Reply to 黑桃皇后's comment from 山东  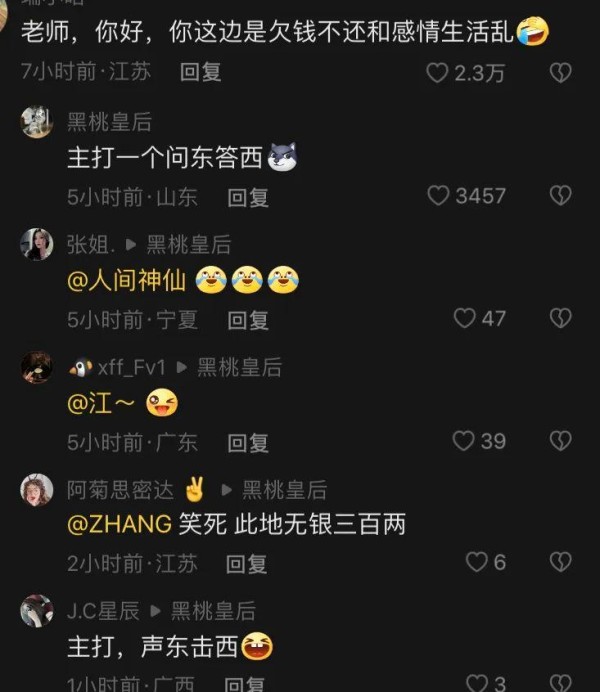[x=248, y=197]
